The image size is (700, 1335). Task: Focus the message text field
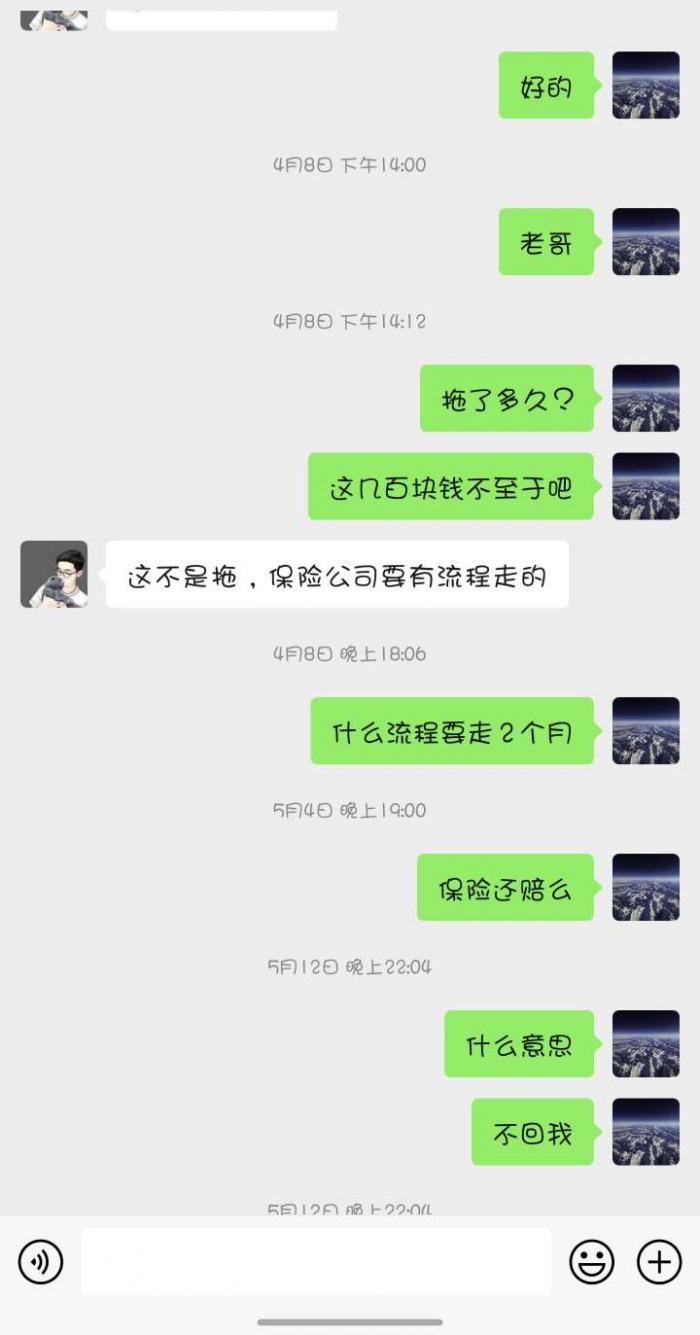(316, 1262)
